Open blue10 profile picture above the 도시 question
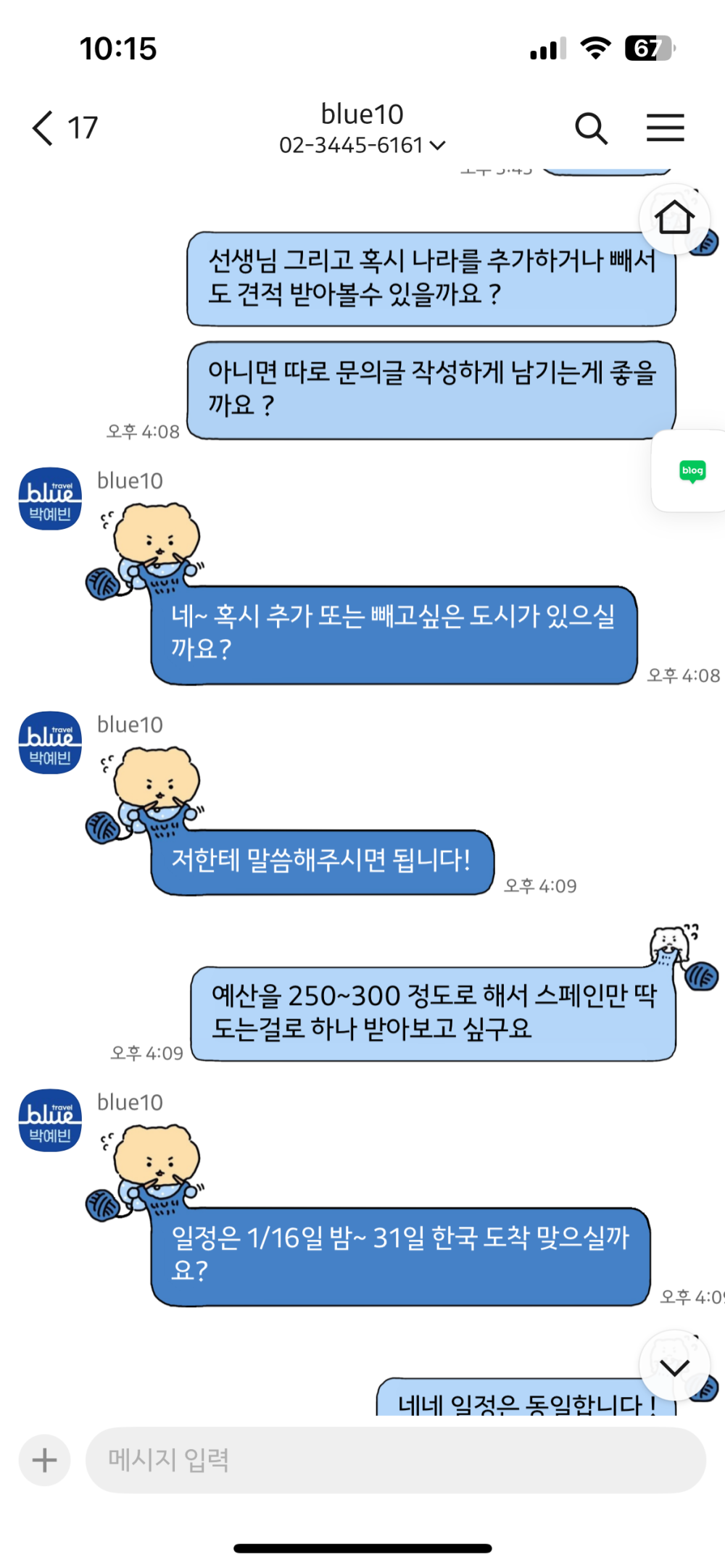 click(50, 499)
